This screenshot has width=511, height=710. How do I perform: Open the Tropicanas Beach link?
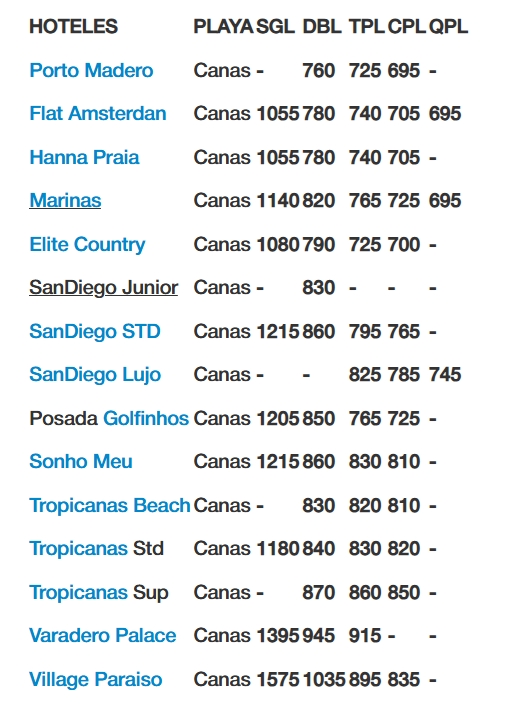click(x=110, y=506)
